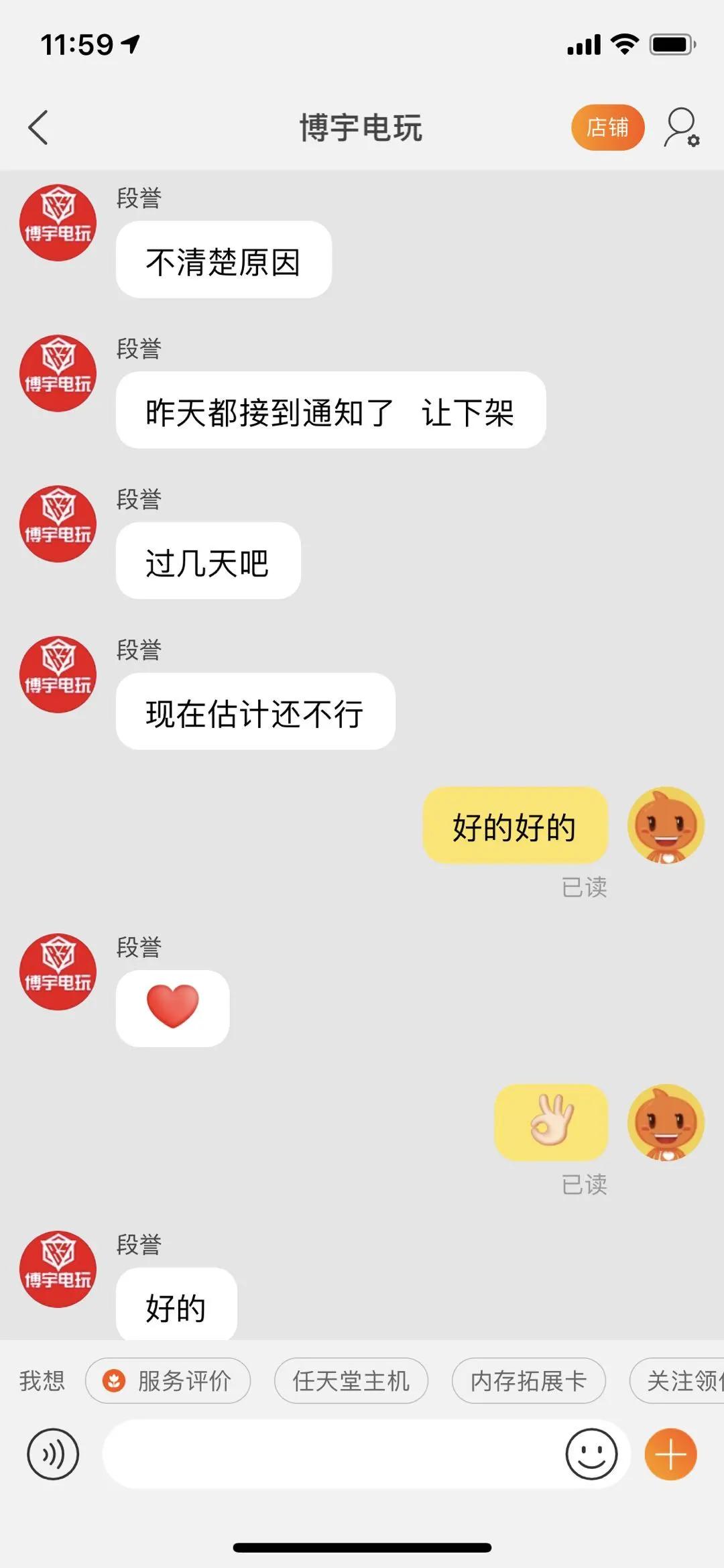The image size is (724, 1568).
Task: Tap the empty message input field
Action: [x=335, y=1453]
